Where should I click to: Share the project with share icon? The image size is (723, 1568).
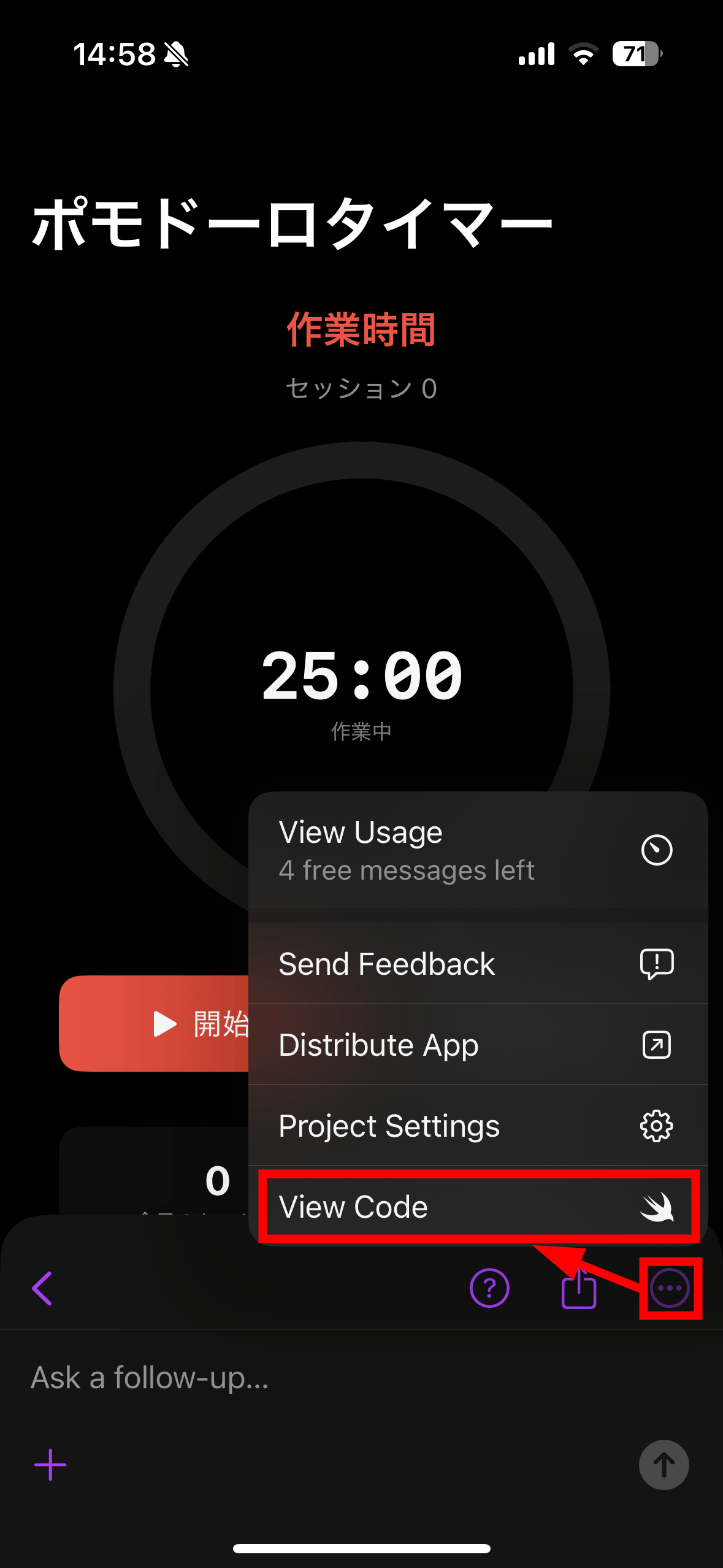click(579, 1288)
